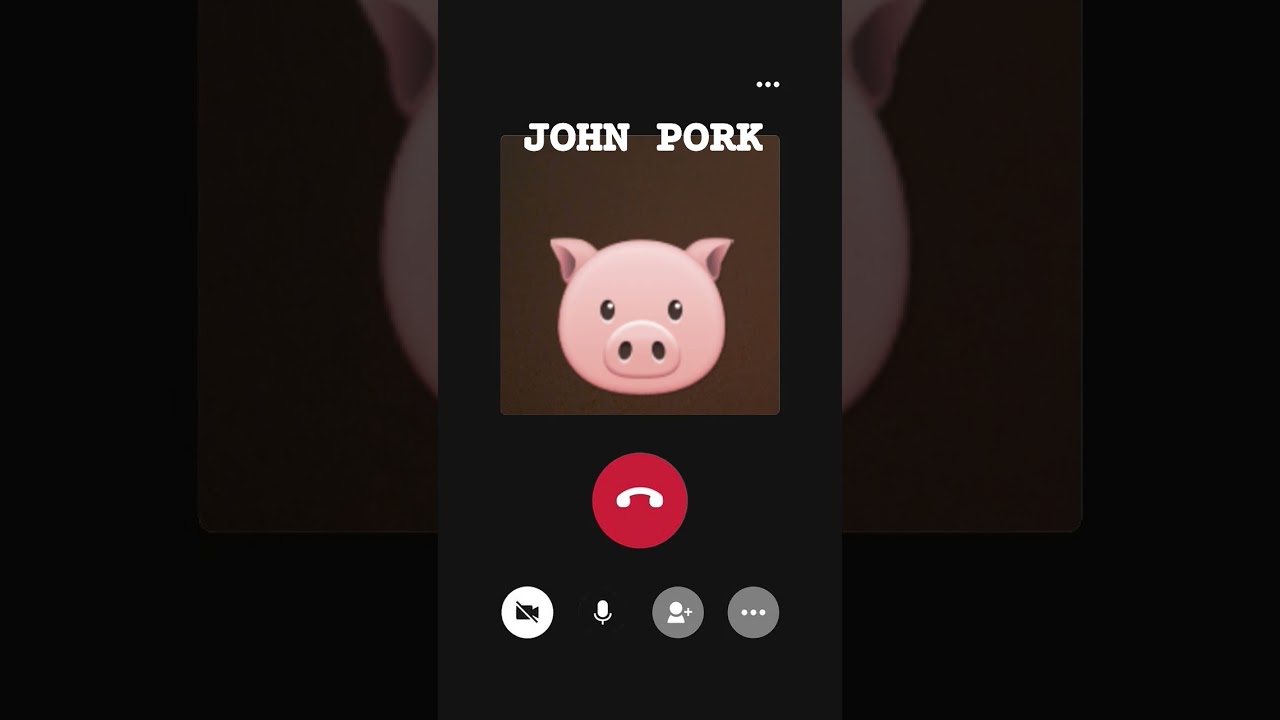
Task: Add a participant to the call
Action: [678, 612]
